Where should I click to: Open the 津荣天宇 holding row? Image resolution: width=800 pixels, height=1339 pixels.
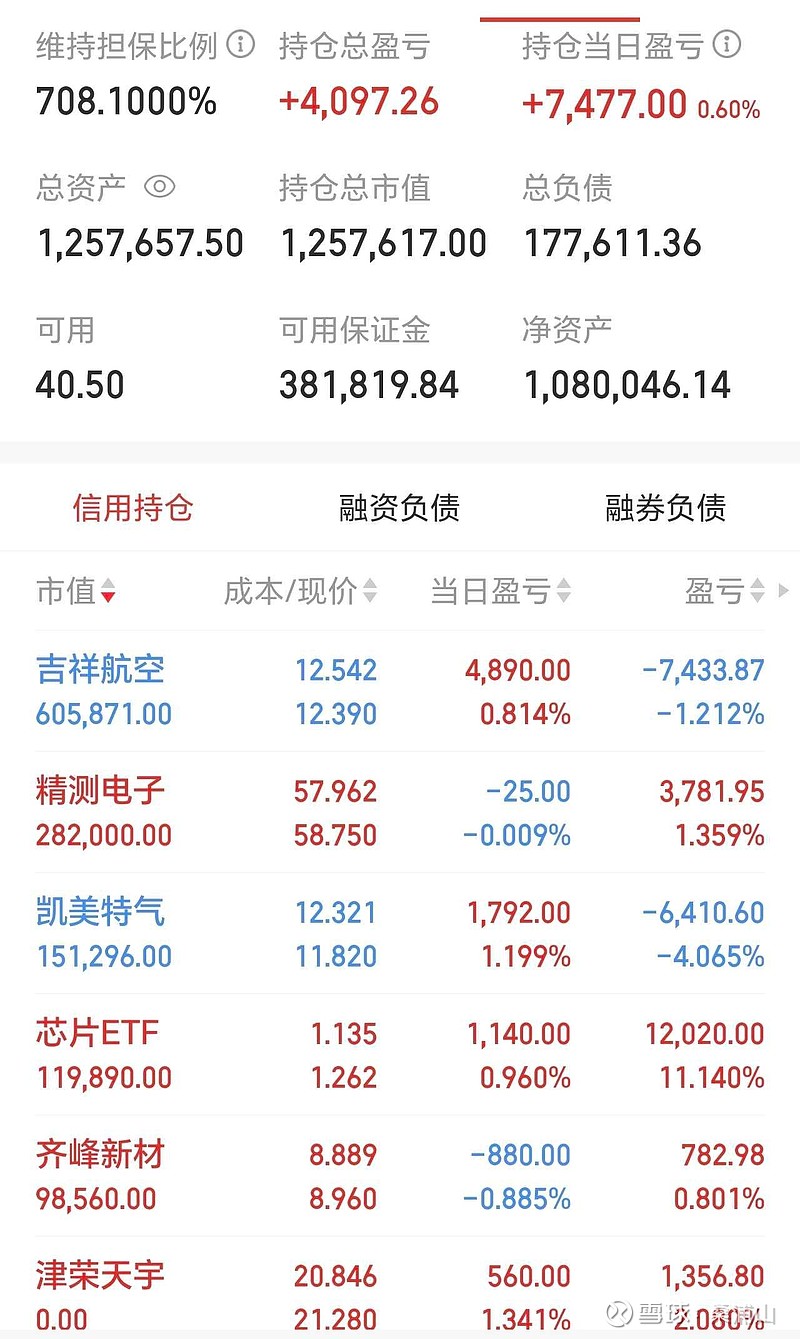[400, 1288]
